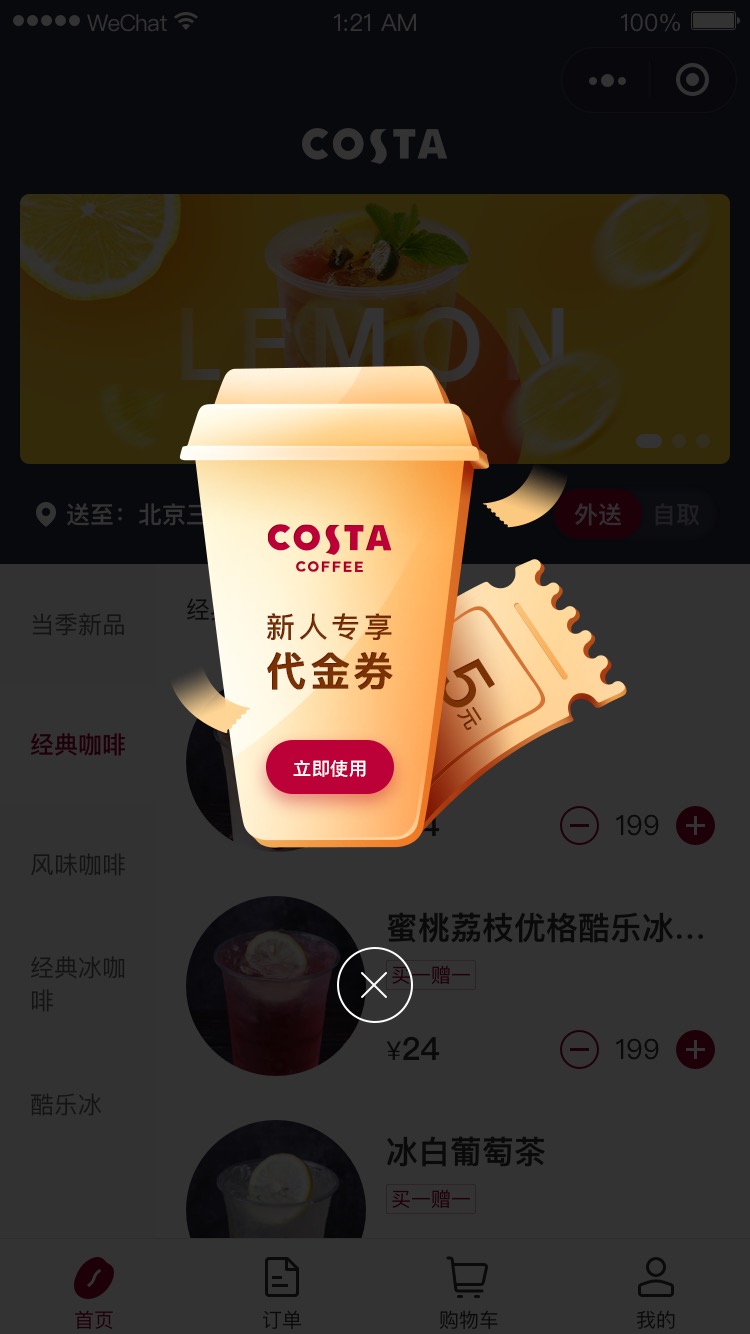Select the 首页 tab
Screen dimensions: 750x1334
point(94,1293)
